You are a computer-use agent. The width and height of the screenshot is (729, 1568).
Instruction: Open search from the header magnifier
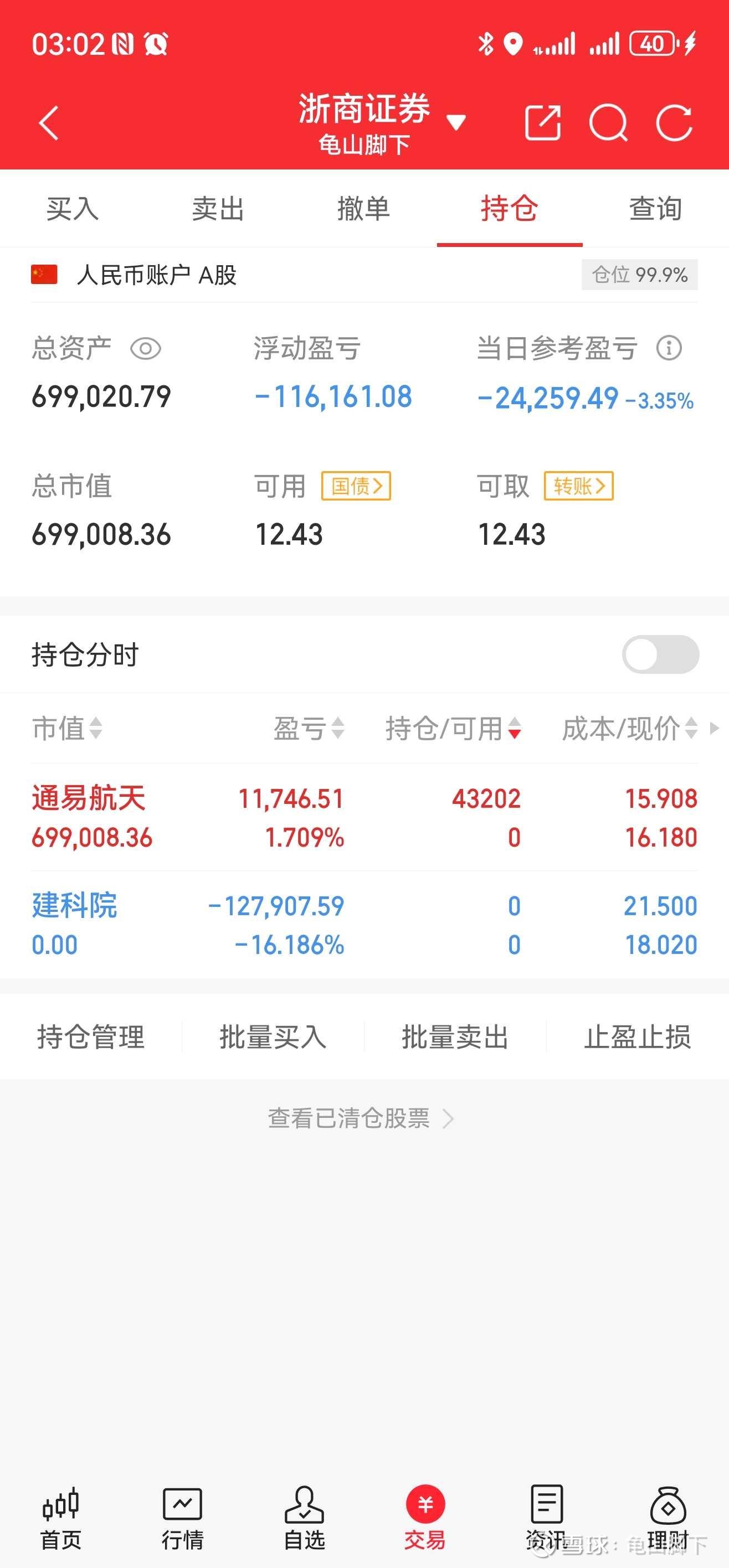[x=608, y=123]
